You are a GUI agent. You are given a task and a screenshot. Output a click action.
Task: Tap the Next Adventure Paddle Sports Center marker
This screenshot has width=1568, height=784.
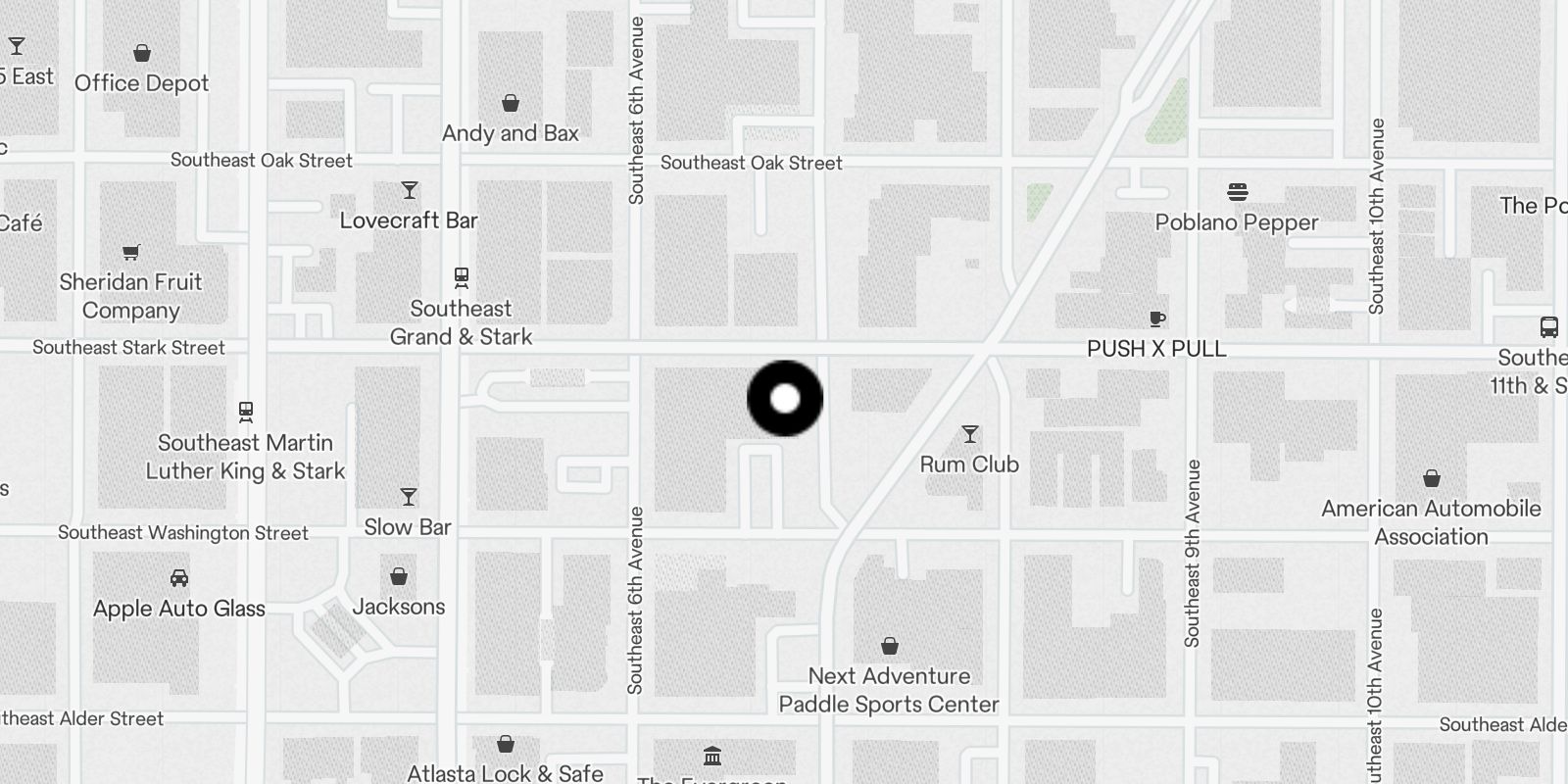pos(889,646)
